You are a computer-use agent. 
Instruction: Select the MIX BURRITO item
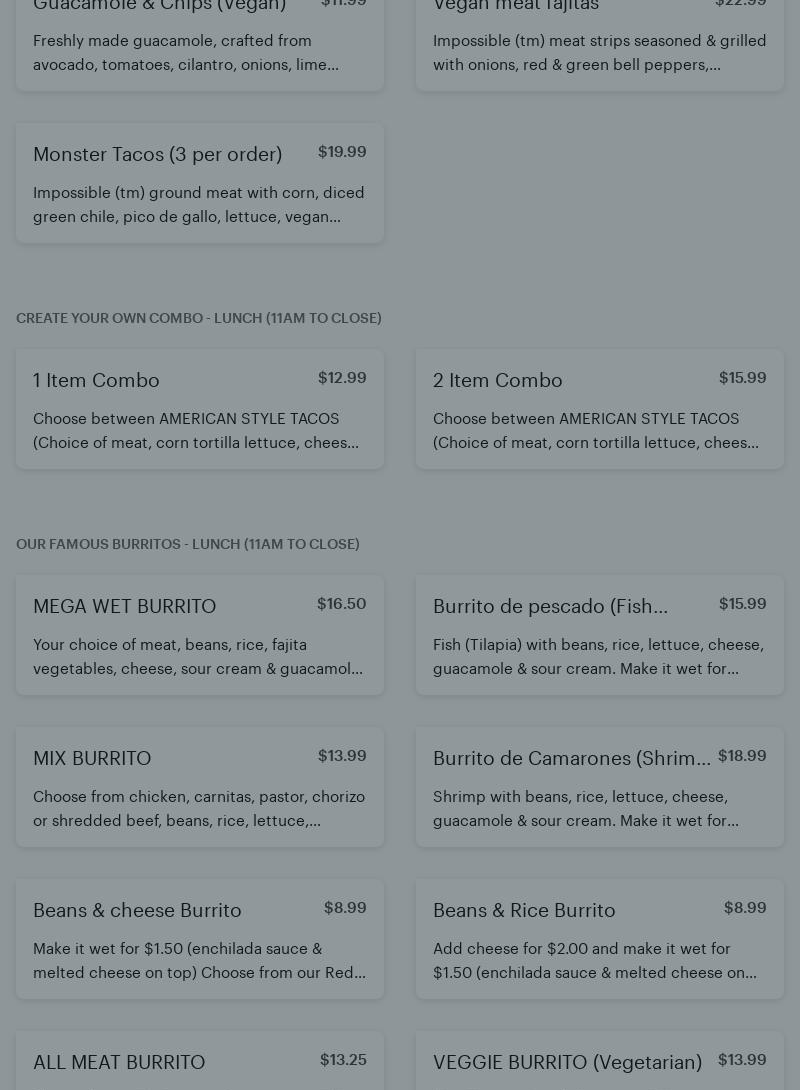[x=200, y=787]
